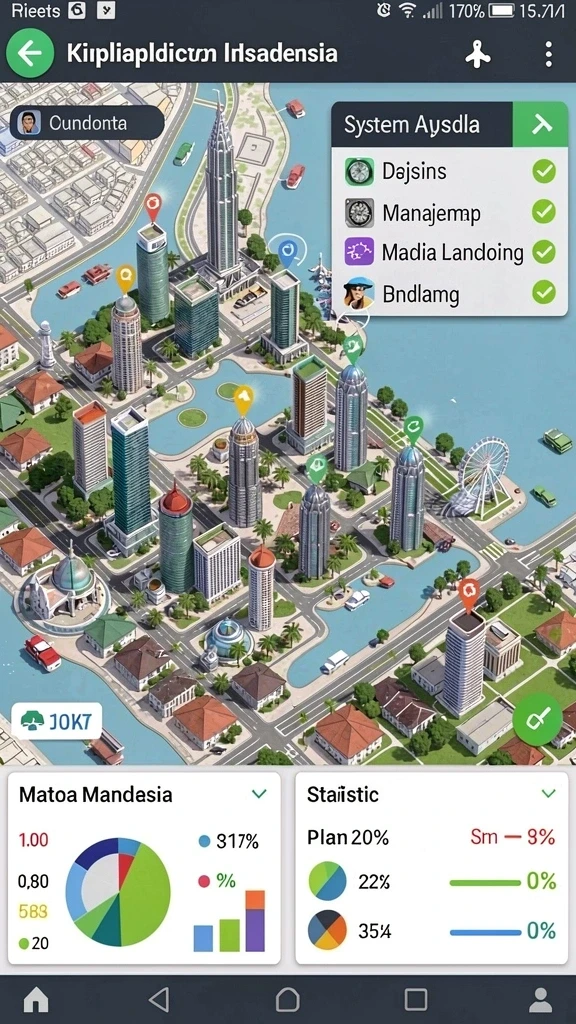Tap the 10K7 badge on the map
This screenshot has width=576, height=1024.
[57, 721]
